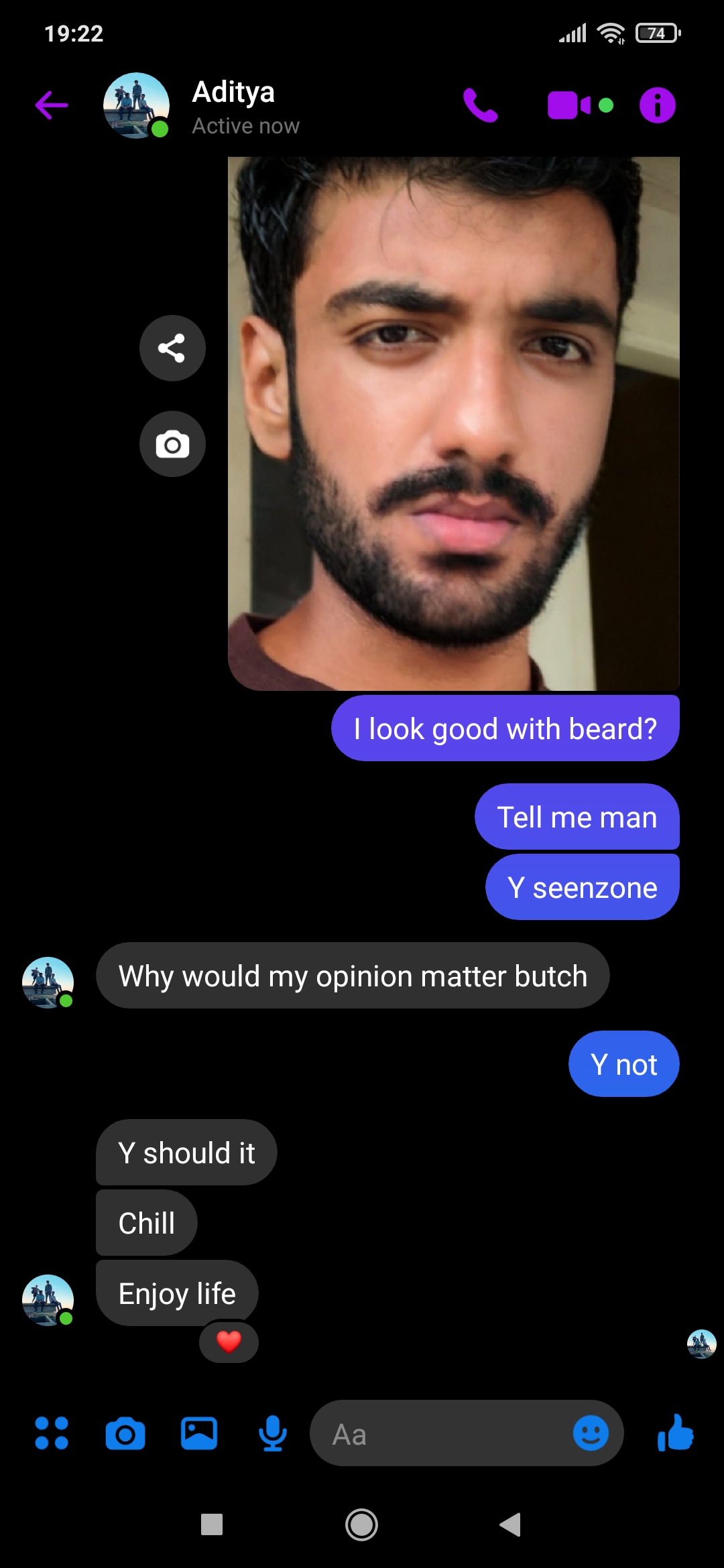Open the sent selfie photo in full view
This screenshot has width=724, height=1568.
[453, 423]
